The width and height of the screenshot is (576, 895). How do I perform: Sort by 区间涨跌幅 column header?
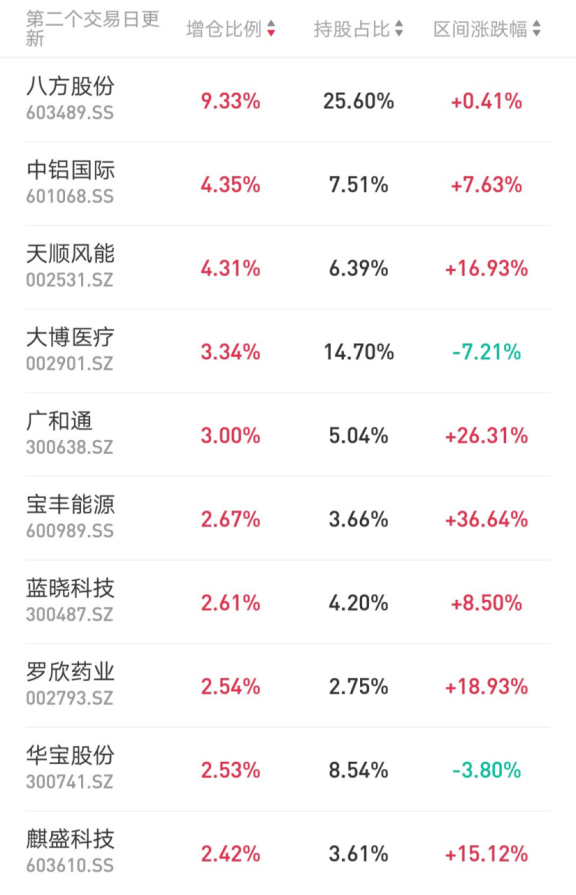pos(487,29)
